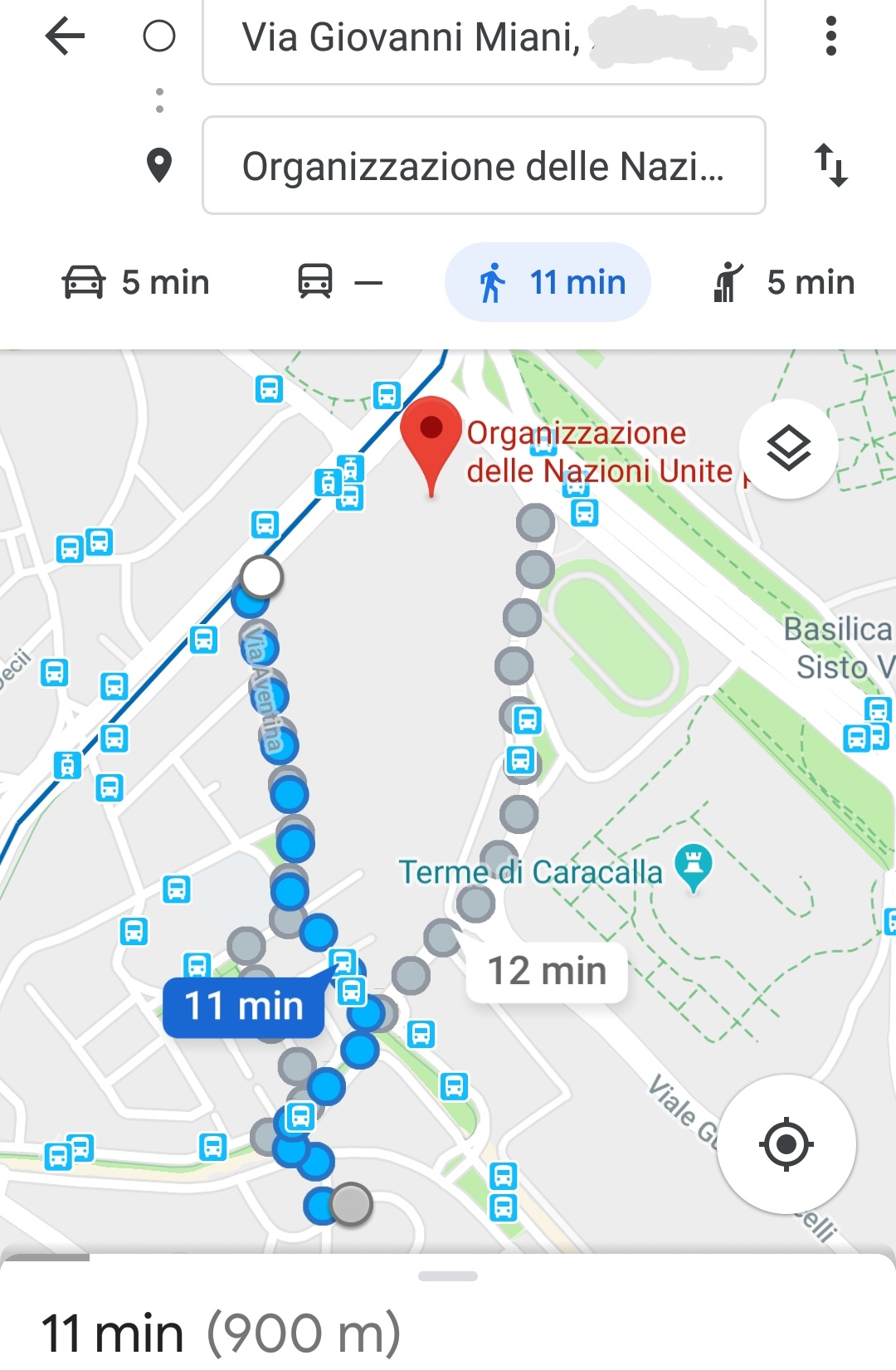896x1370 pixels.
Task: Swap start and destination
Action: 830,165
